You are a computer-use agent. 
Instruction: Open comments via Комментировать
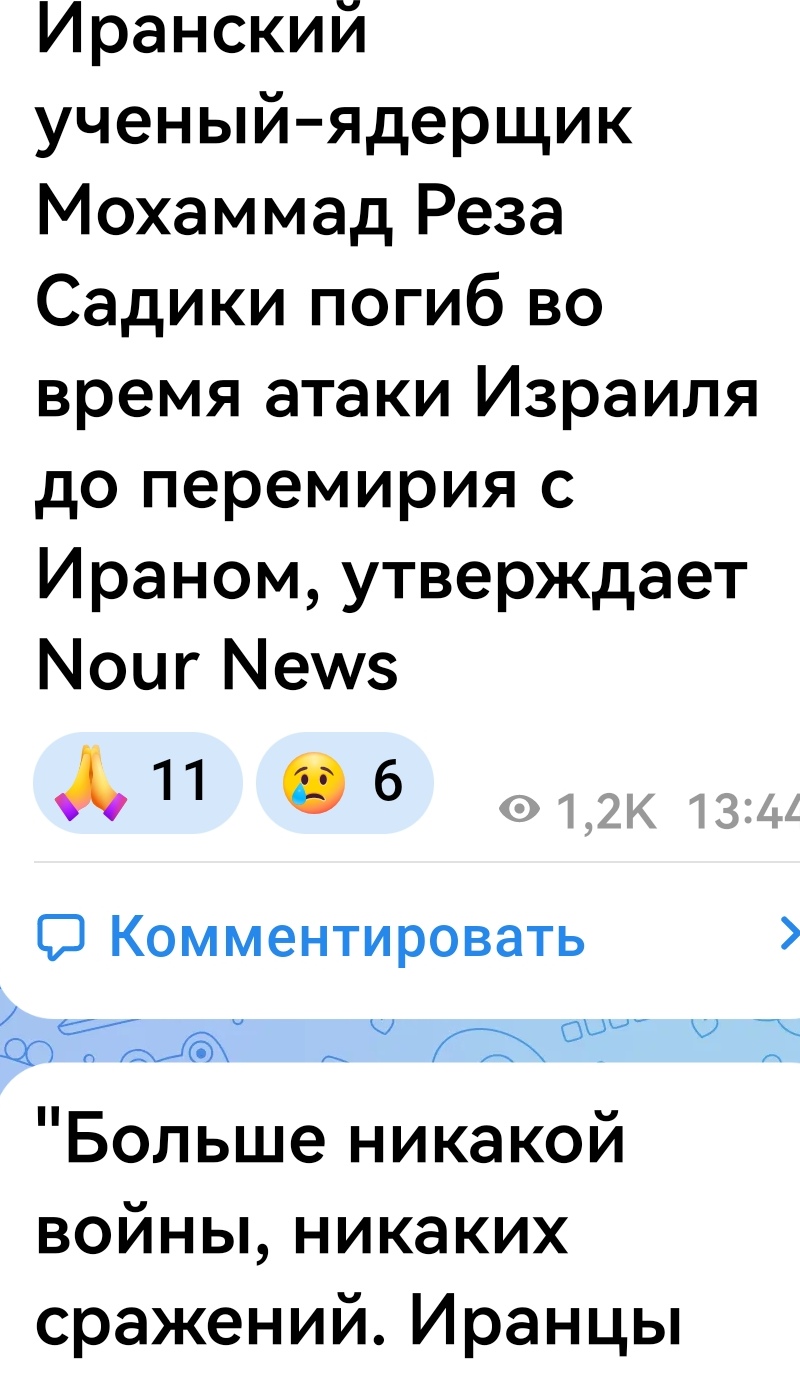[346, 936]
